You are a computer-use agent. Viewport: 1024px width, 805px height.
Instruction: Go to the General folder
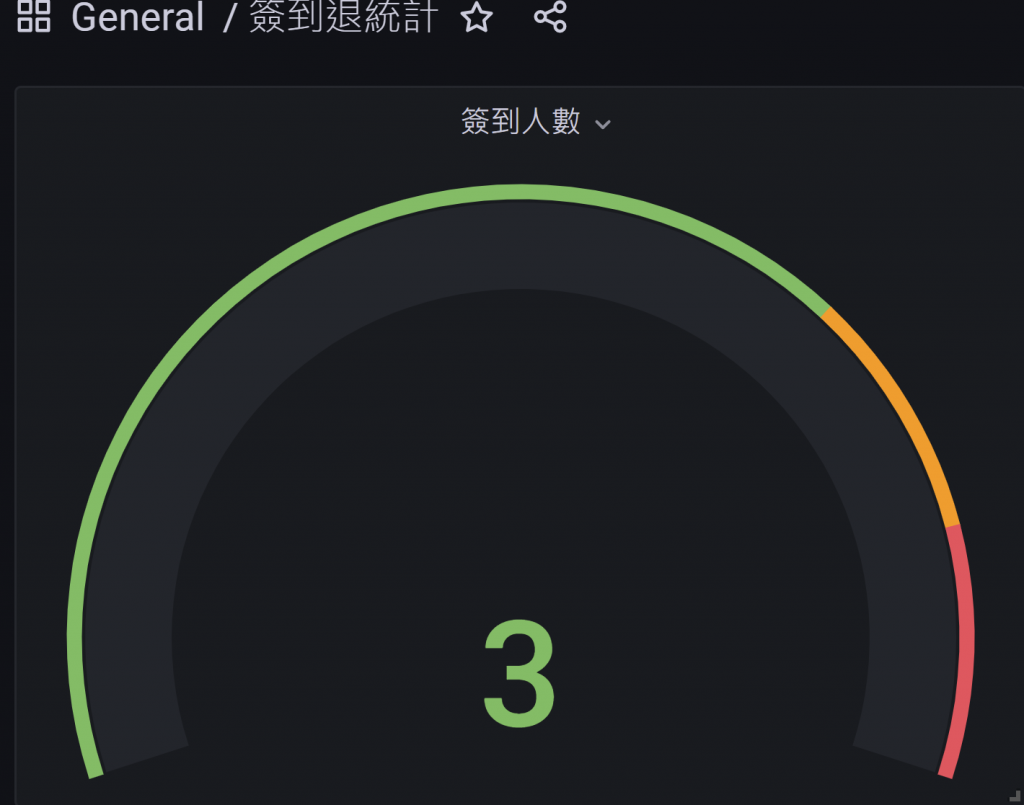138,17
